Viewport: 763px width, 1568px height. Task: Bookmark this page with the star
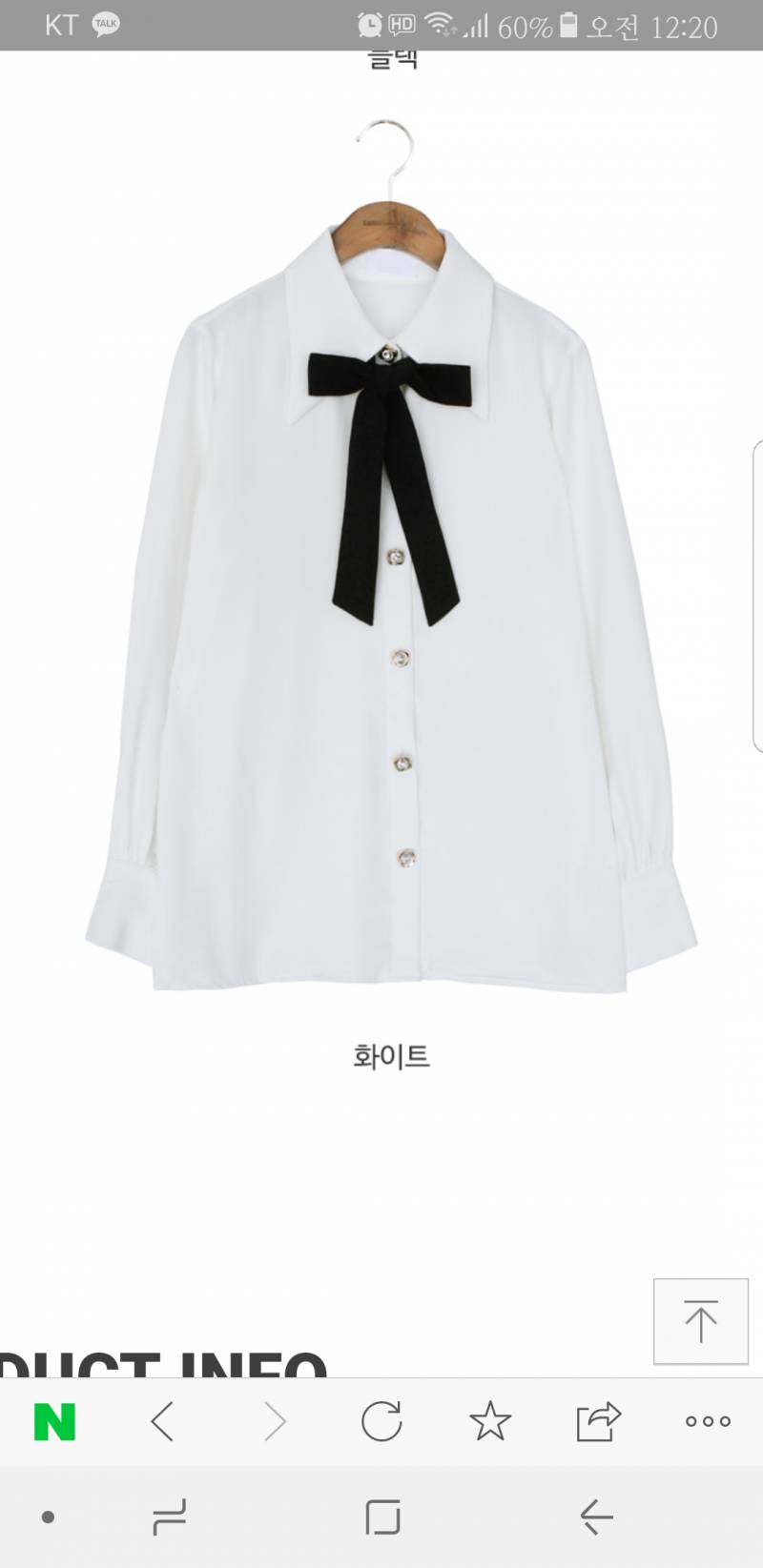point(490,1422)
